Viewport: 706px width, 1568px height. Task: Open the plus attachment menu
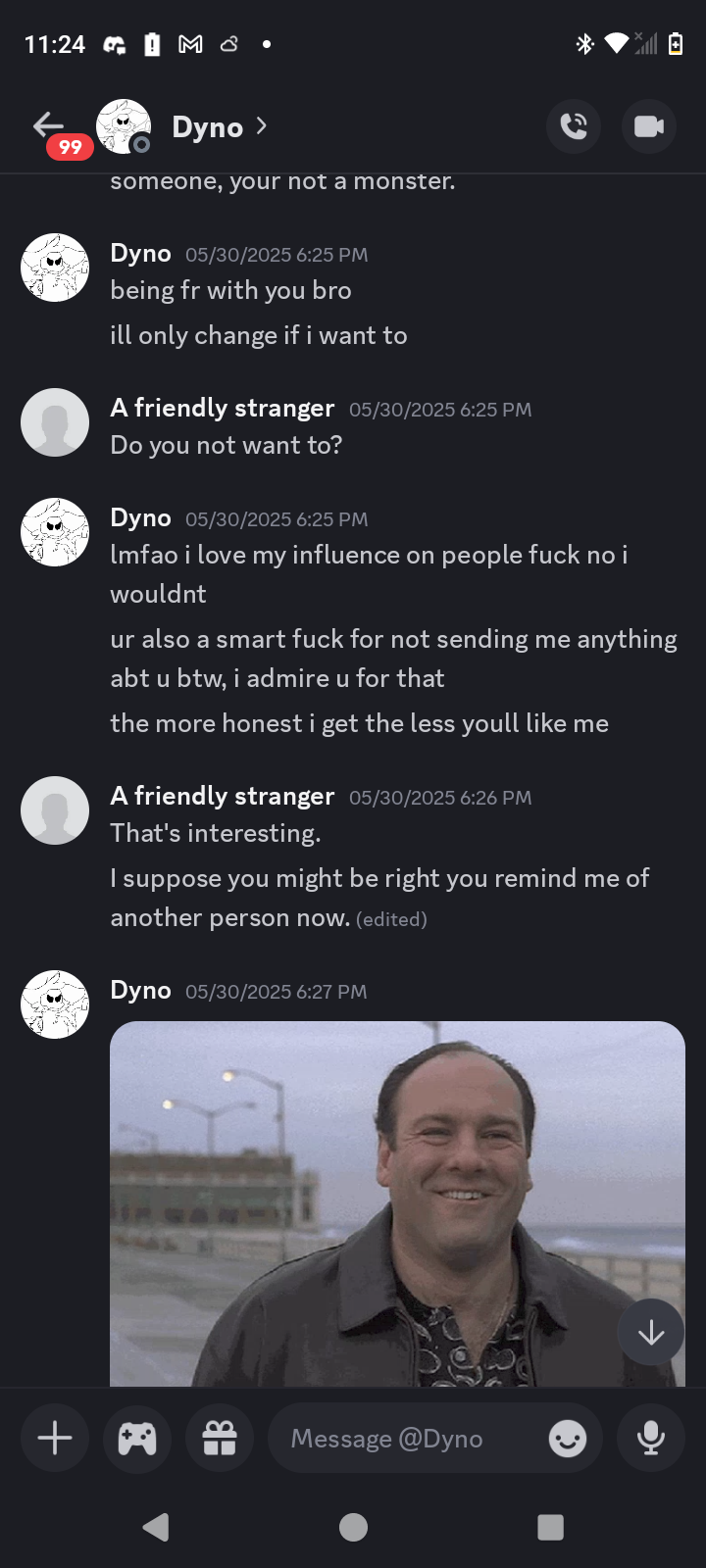coord(55,1439)
